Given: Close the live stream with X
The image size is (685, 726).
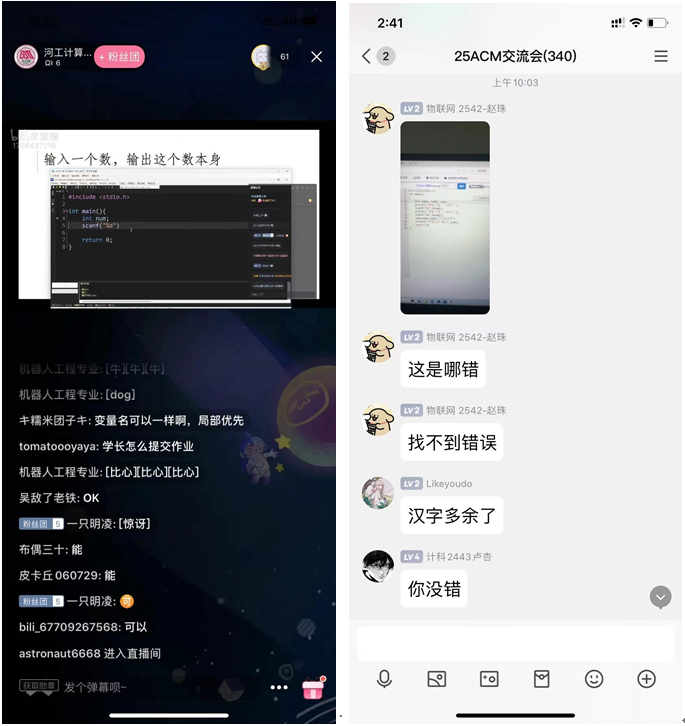Looking at the screenshot, I should [317, 57].
